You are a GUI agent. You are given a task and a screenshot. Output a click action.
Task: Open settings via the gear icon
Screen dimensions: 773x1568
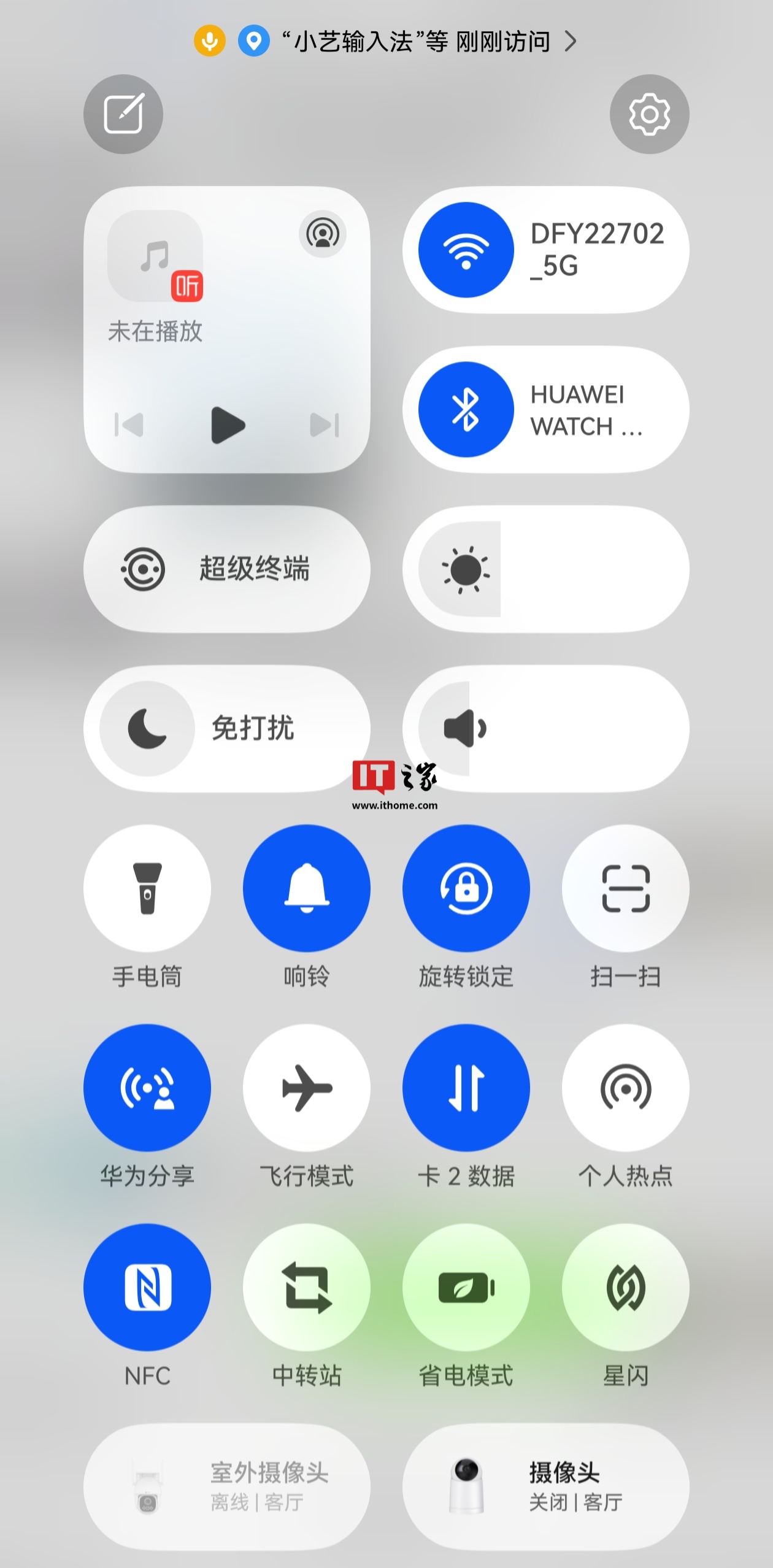click(649, 114)
